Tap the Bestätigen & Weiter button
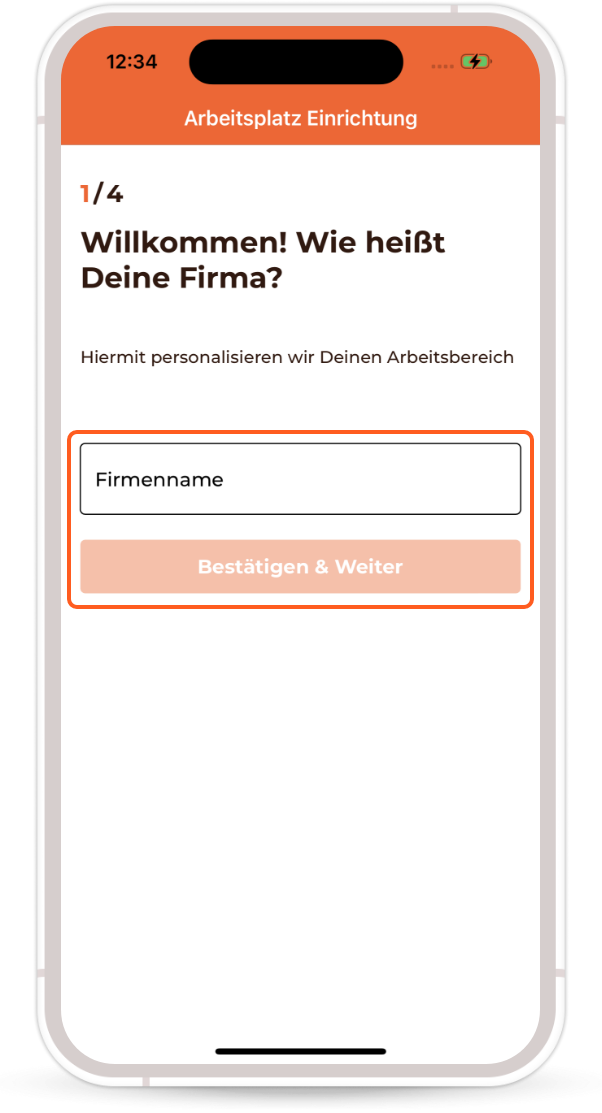The width and height of the screenshot is (602, 1113). [x=300, y=566]
